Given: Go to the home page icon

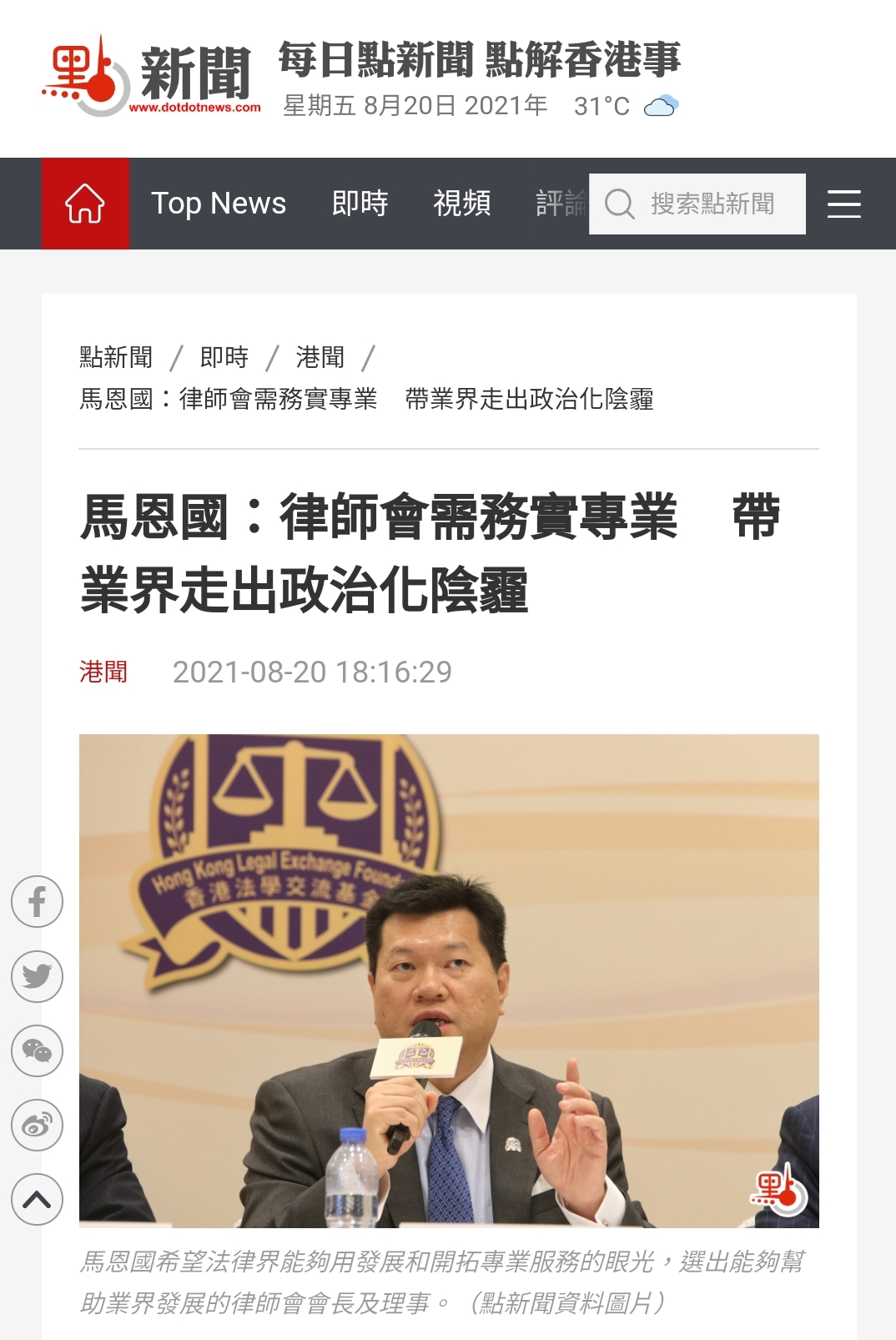Looking at the screenshot, I should [x=85, y=204].
